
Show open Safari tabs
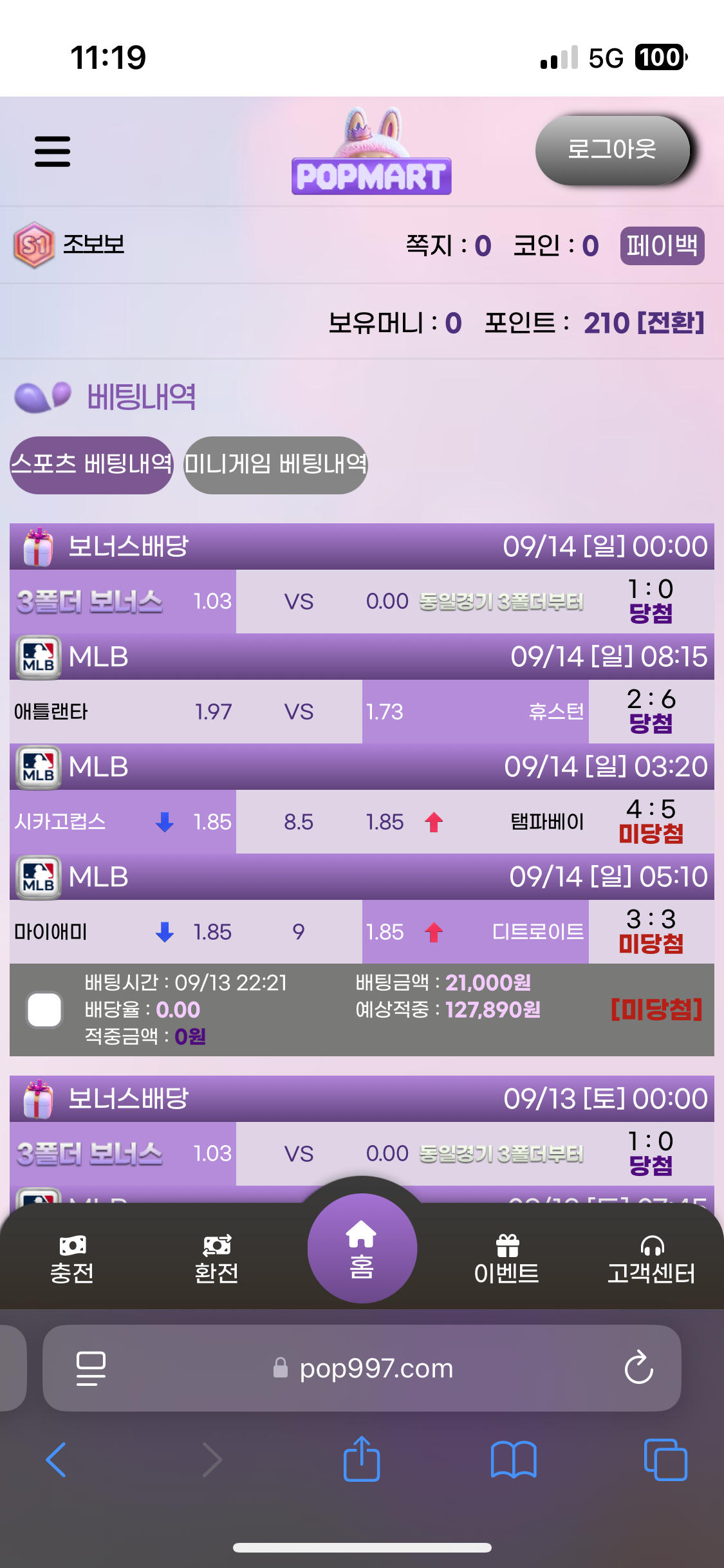pyautogui.click(x=665, y=1459)
